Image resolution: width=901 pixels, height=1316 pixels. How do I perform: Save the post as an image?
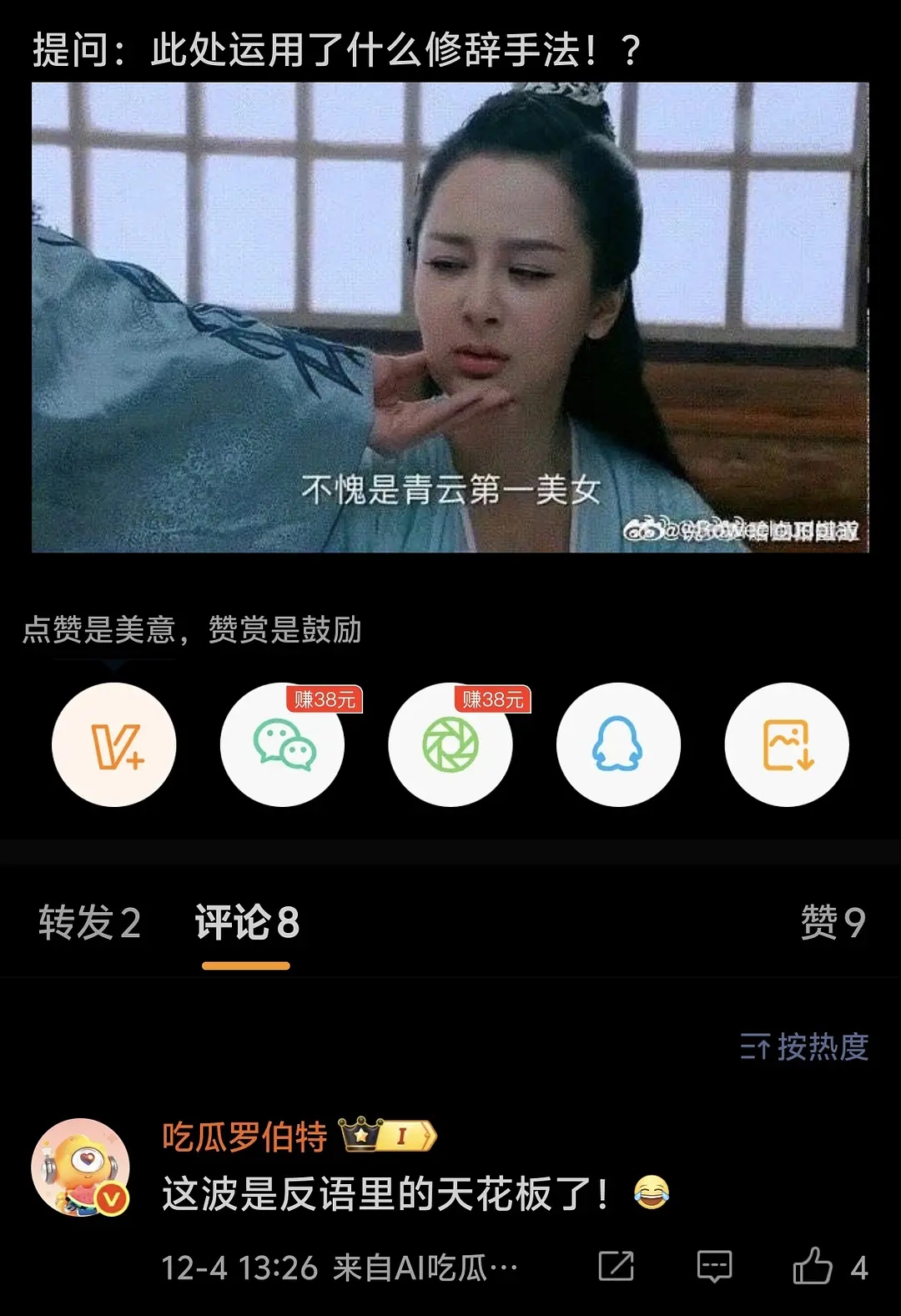coord(787,744)
